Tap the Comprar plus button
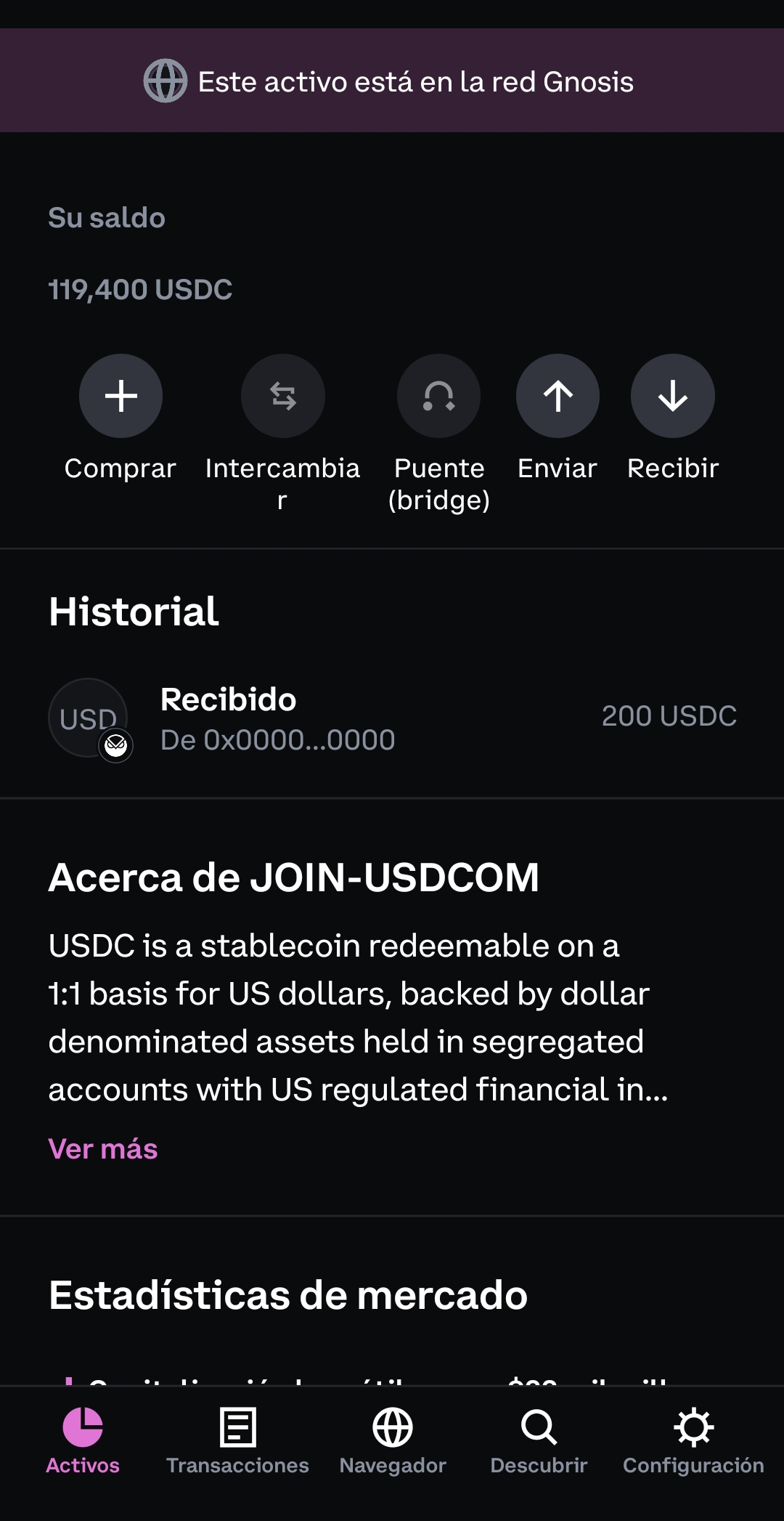Screen dimensions: 784x1521 [x=121, y=396]
